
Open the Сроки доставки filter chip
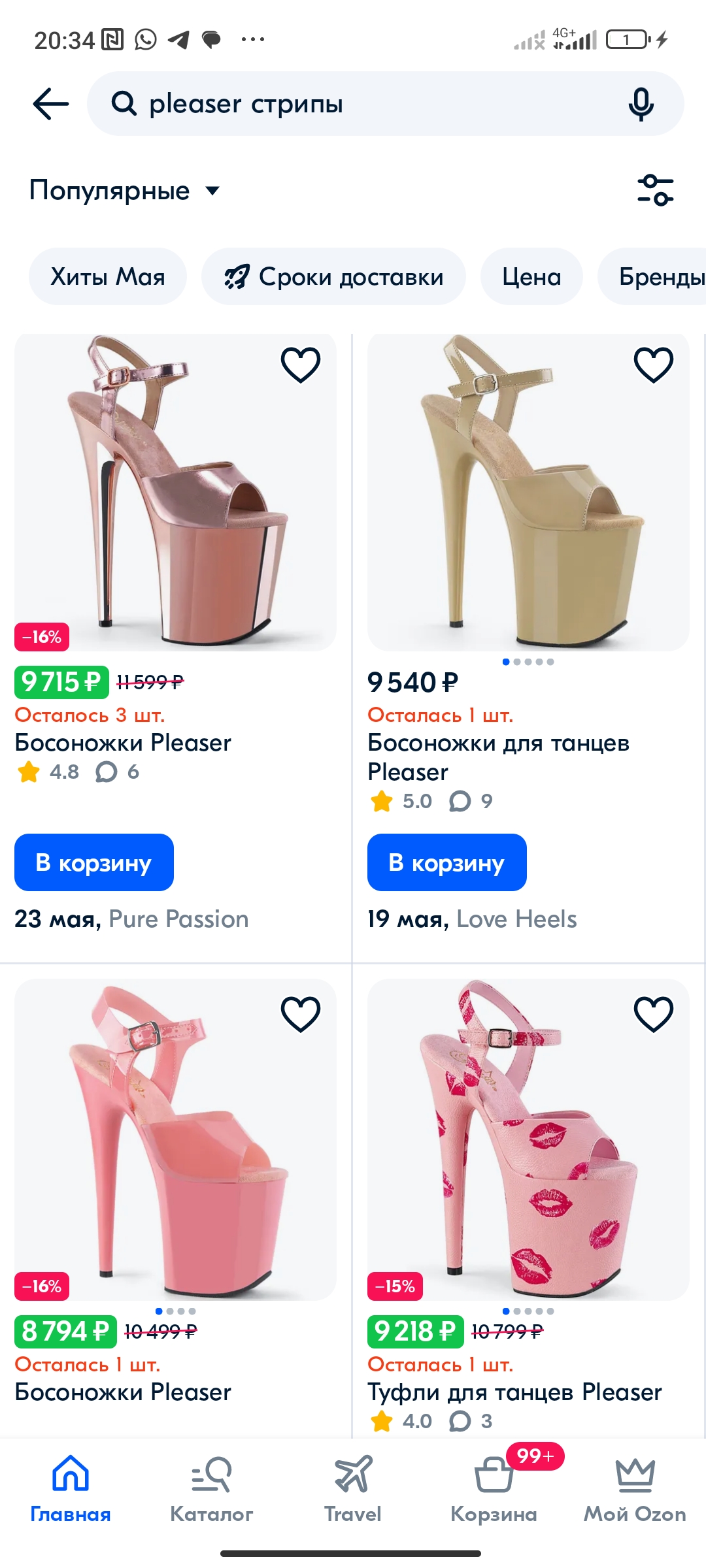[333, 276]
